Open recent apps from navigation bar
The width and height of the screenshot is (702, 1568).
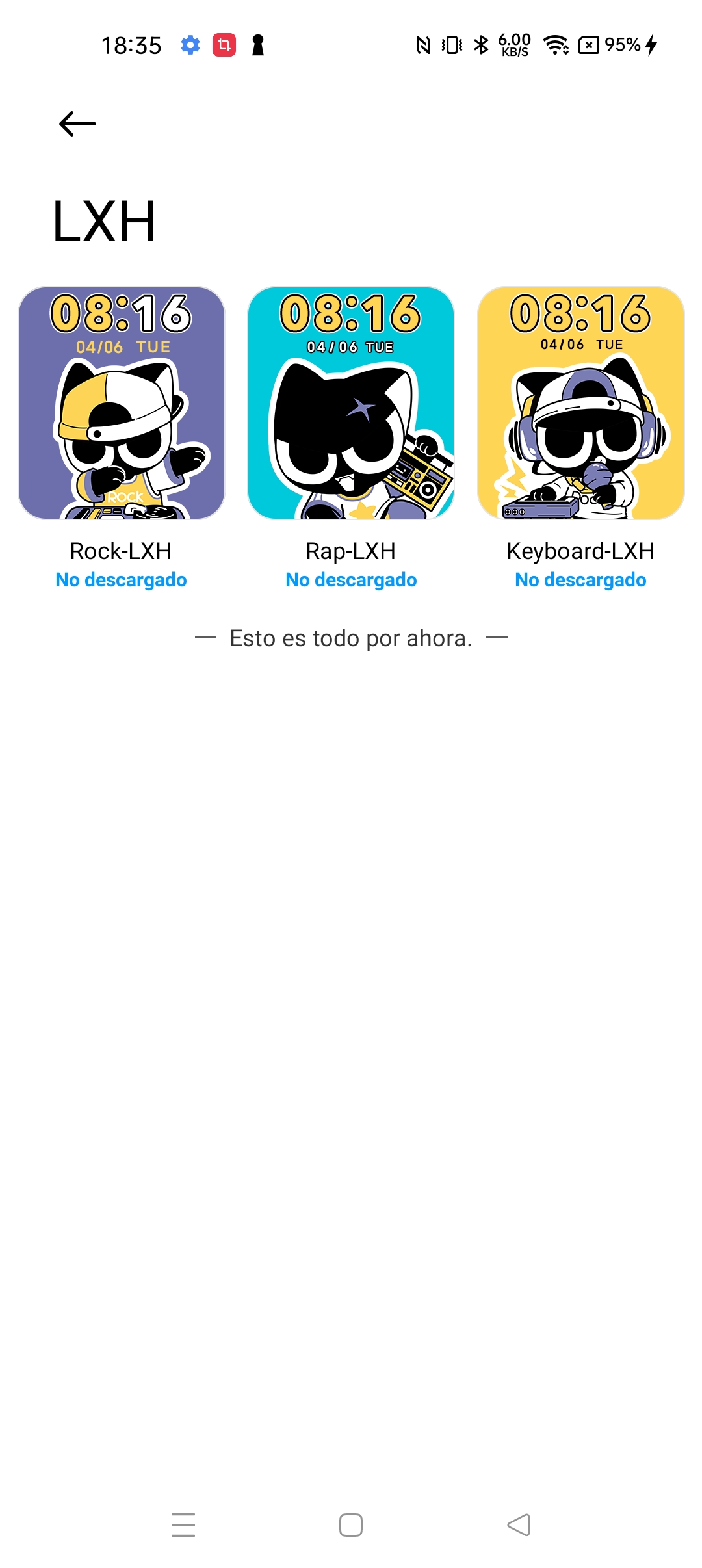[183, 1524]
